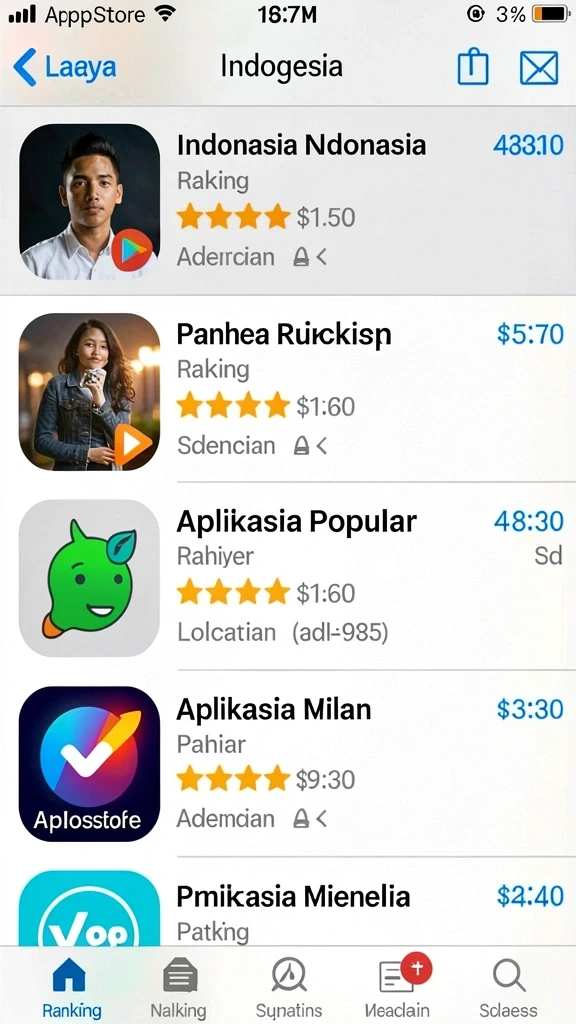Image resolution: width=576 pixels, height=1024 pixels.
Task: Open the envelope mail icon
Action: pos(539,68)
